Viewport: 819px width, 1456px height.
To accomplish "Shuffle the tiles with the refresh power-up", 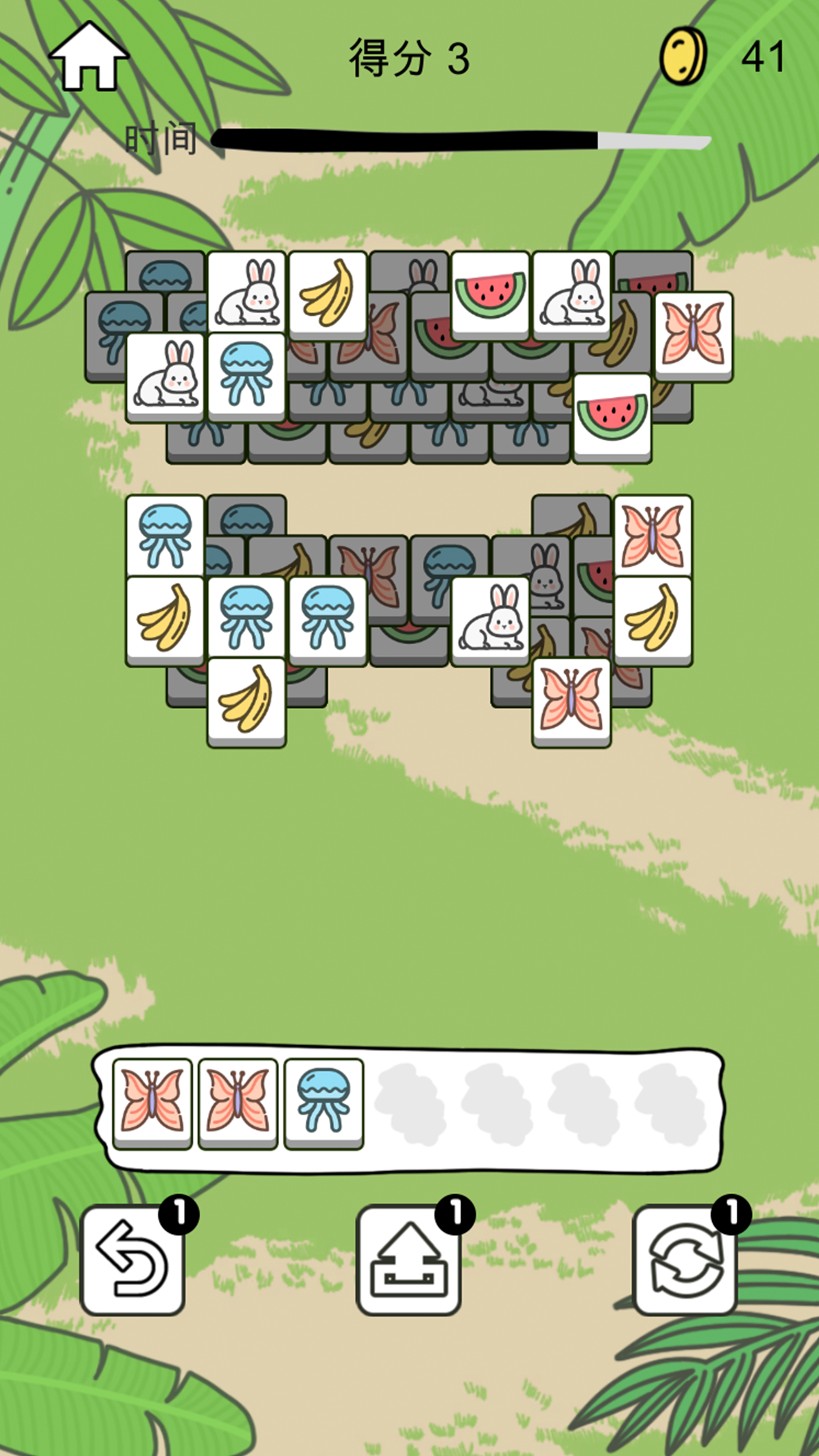I will tap(684, 1259).
